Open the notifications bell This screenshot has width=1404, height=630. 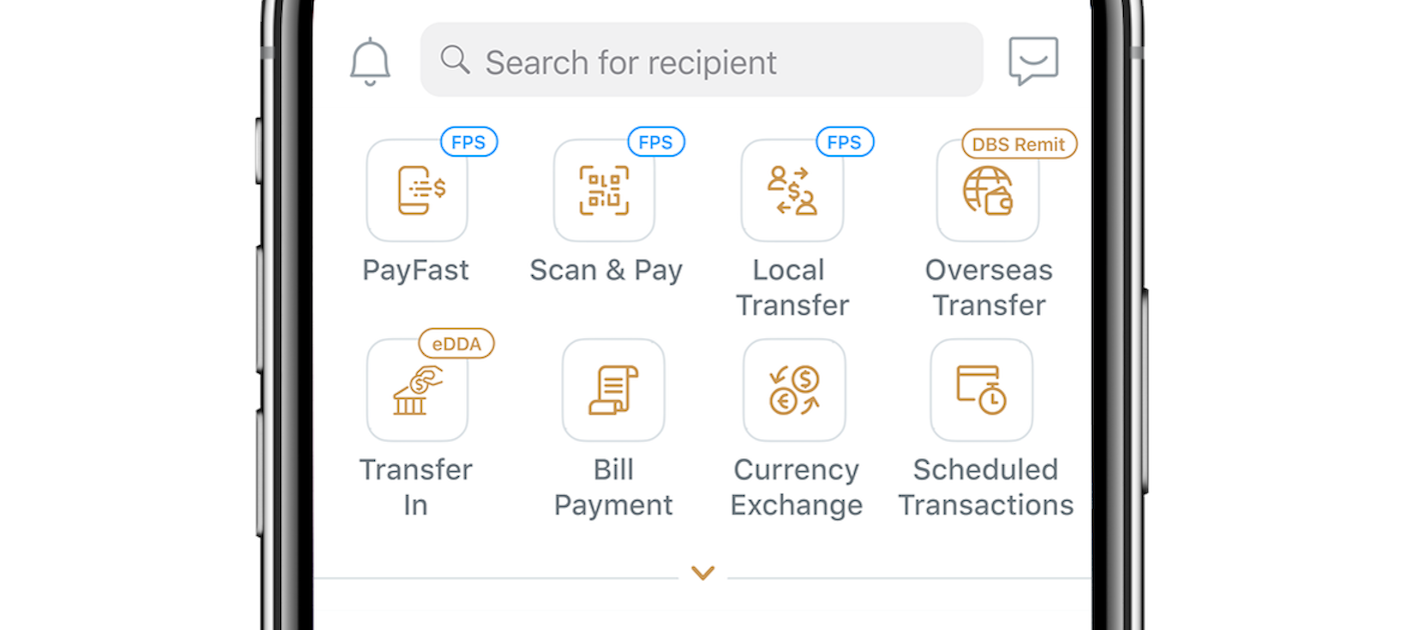[369, 62]
